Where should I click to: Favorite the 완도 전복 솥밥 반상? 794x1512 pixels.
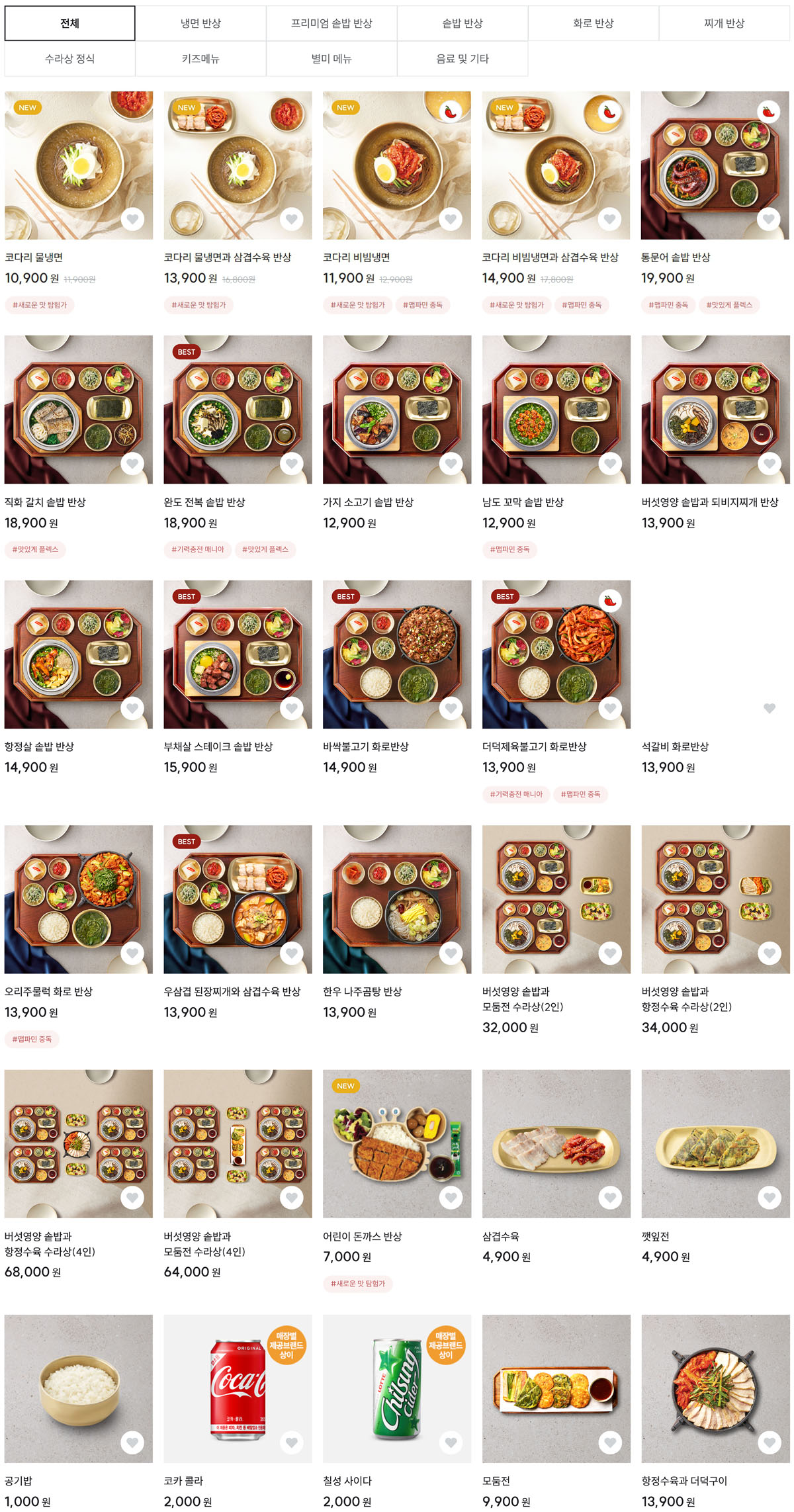click(292, 464)
